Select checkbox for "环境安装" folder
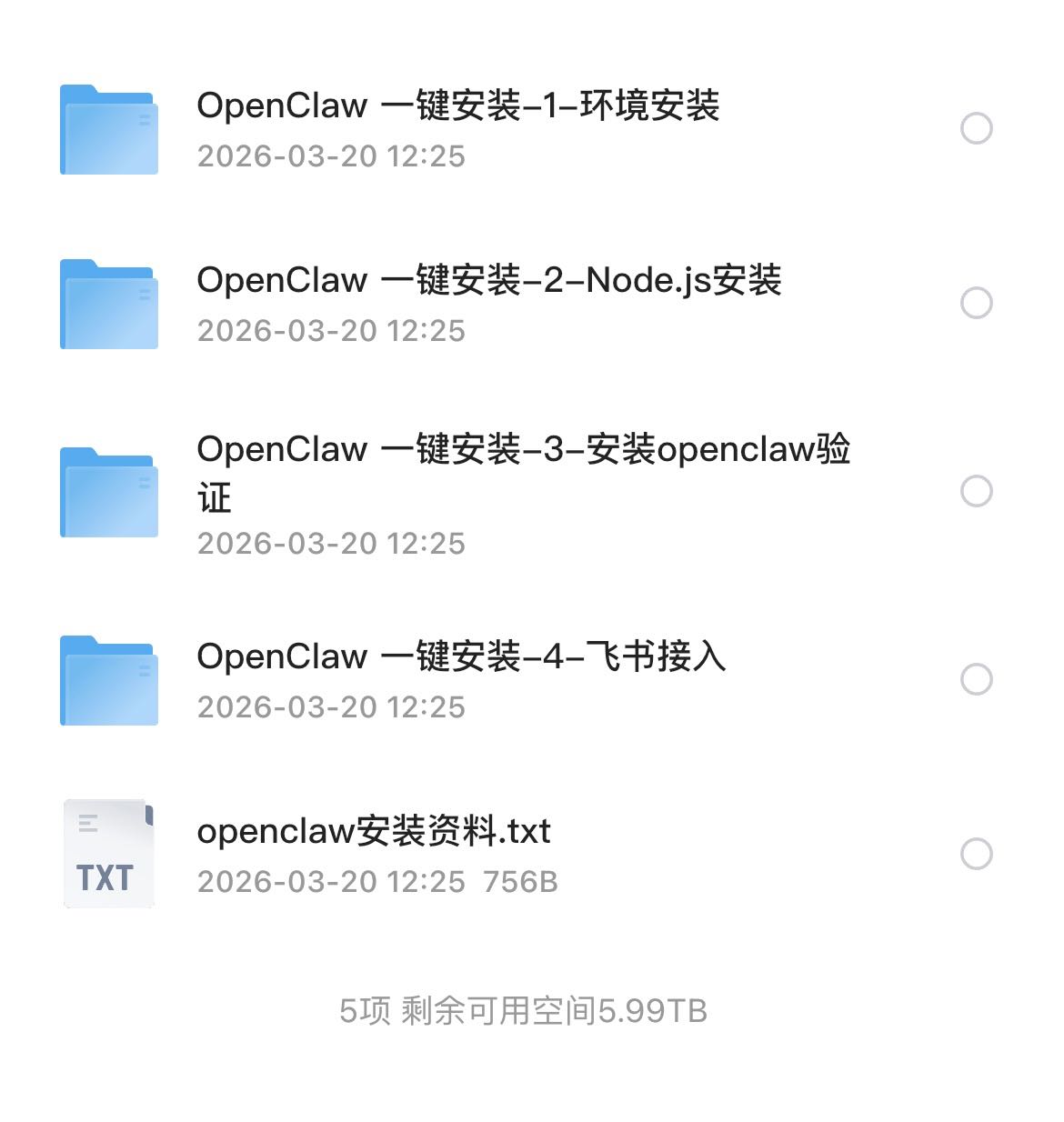 (978, 129)
